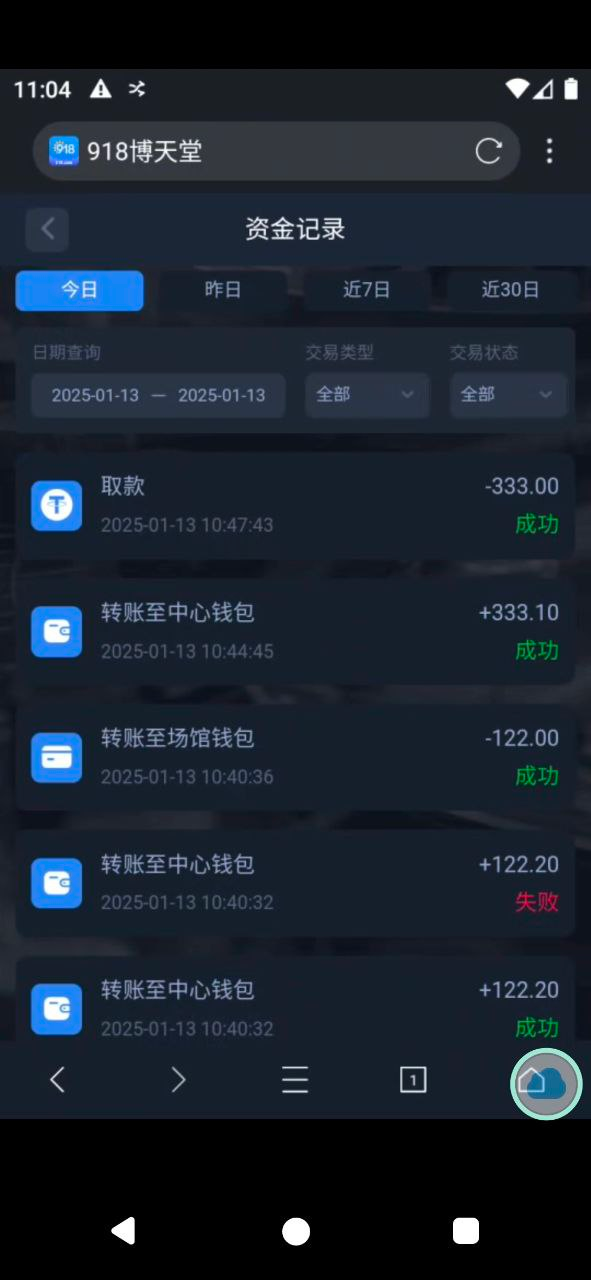This screenshot has height=1280, width=591.
Task: Open the 取款 -333.00 record
Action: click(295, 505)
